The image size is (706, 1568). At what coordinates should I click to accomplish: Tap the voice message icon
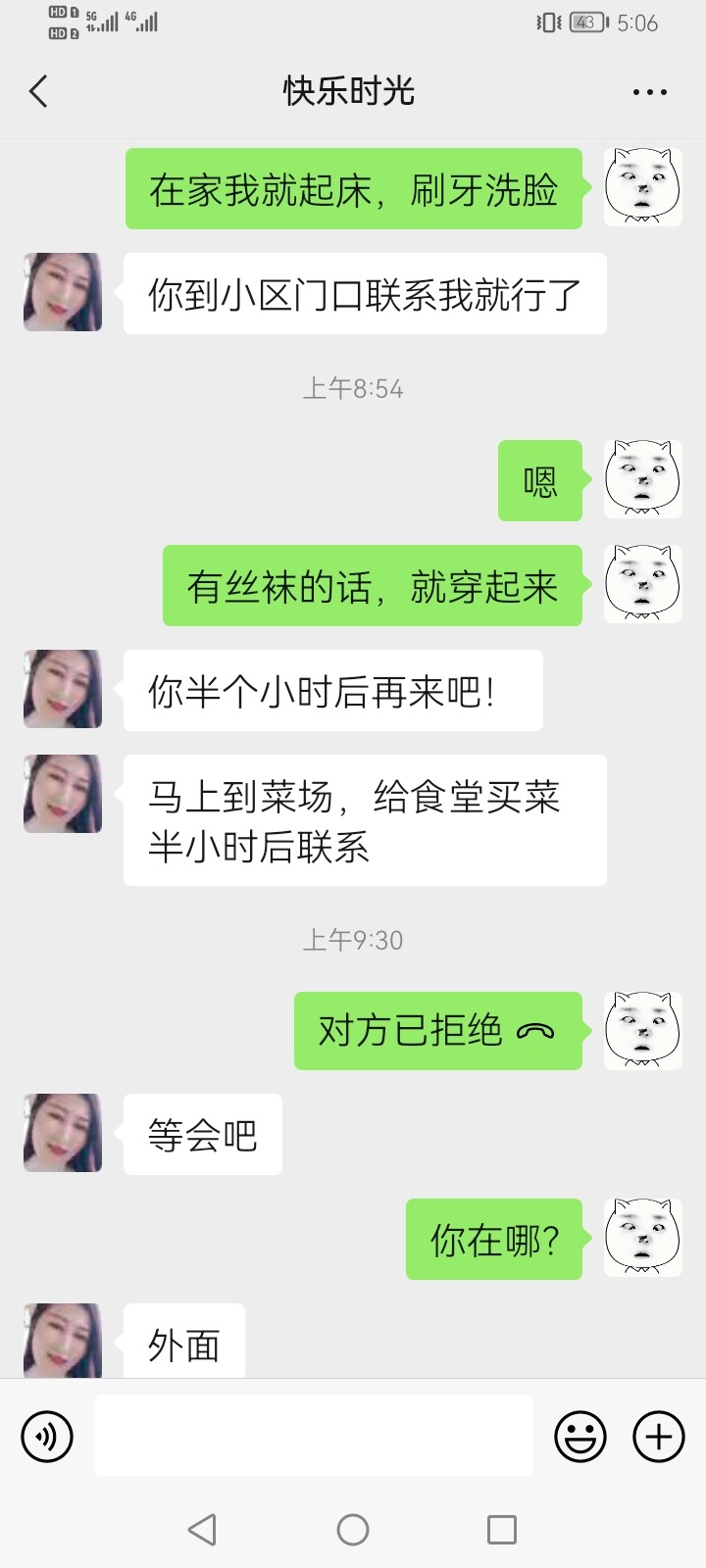[x=46, y=1436]
